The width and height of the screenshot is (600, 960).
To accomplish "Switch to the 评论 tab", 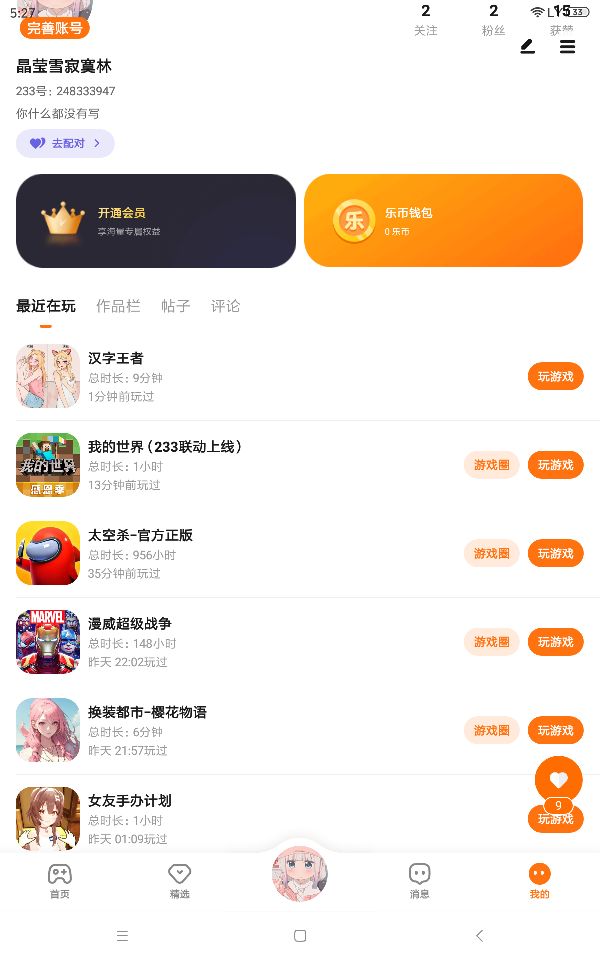I will 226,306.
